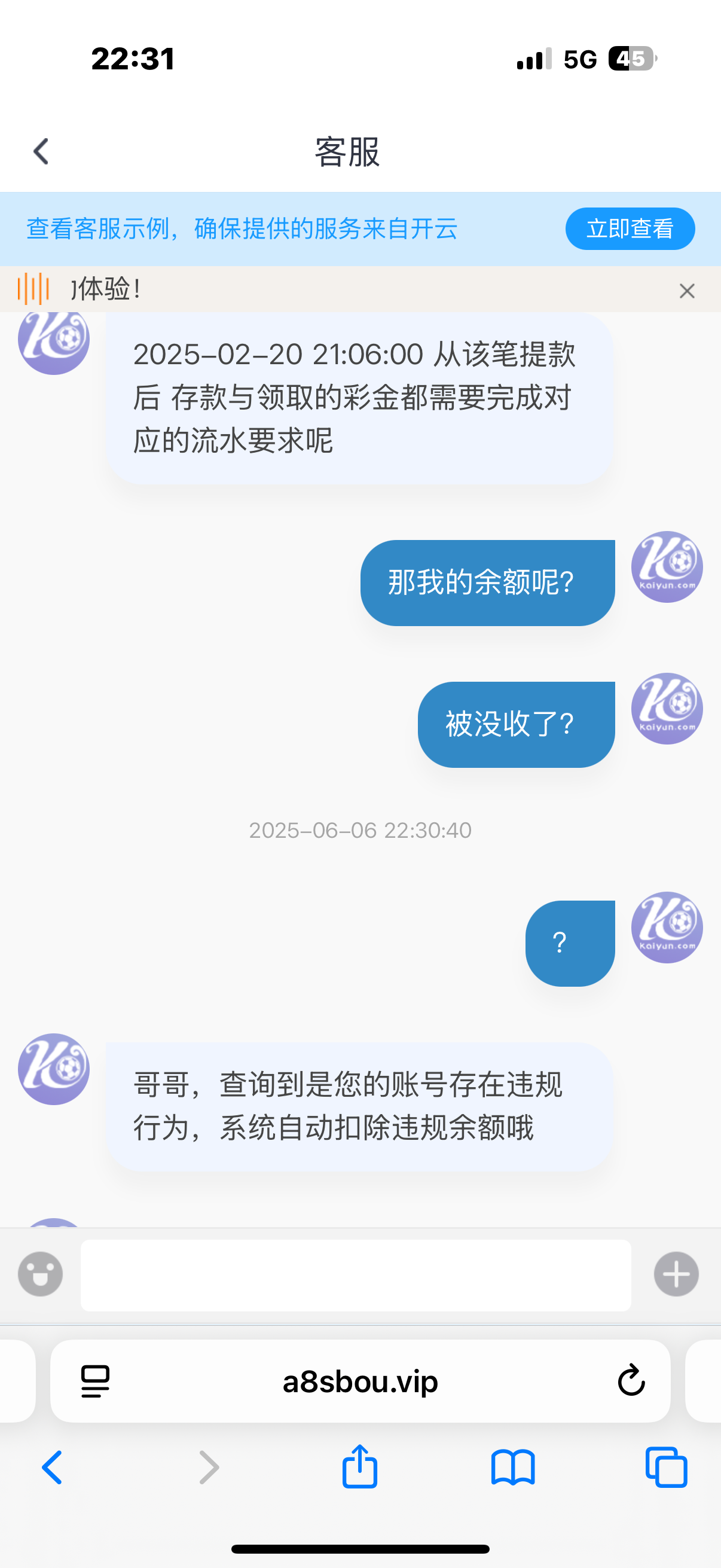721x1568 pixels.
Task: Tap the 立即查看 button
Action: tap(629, 229)
